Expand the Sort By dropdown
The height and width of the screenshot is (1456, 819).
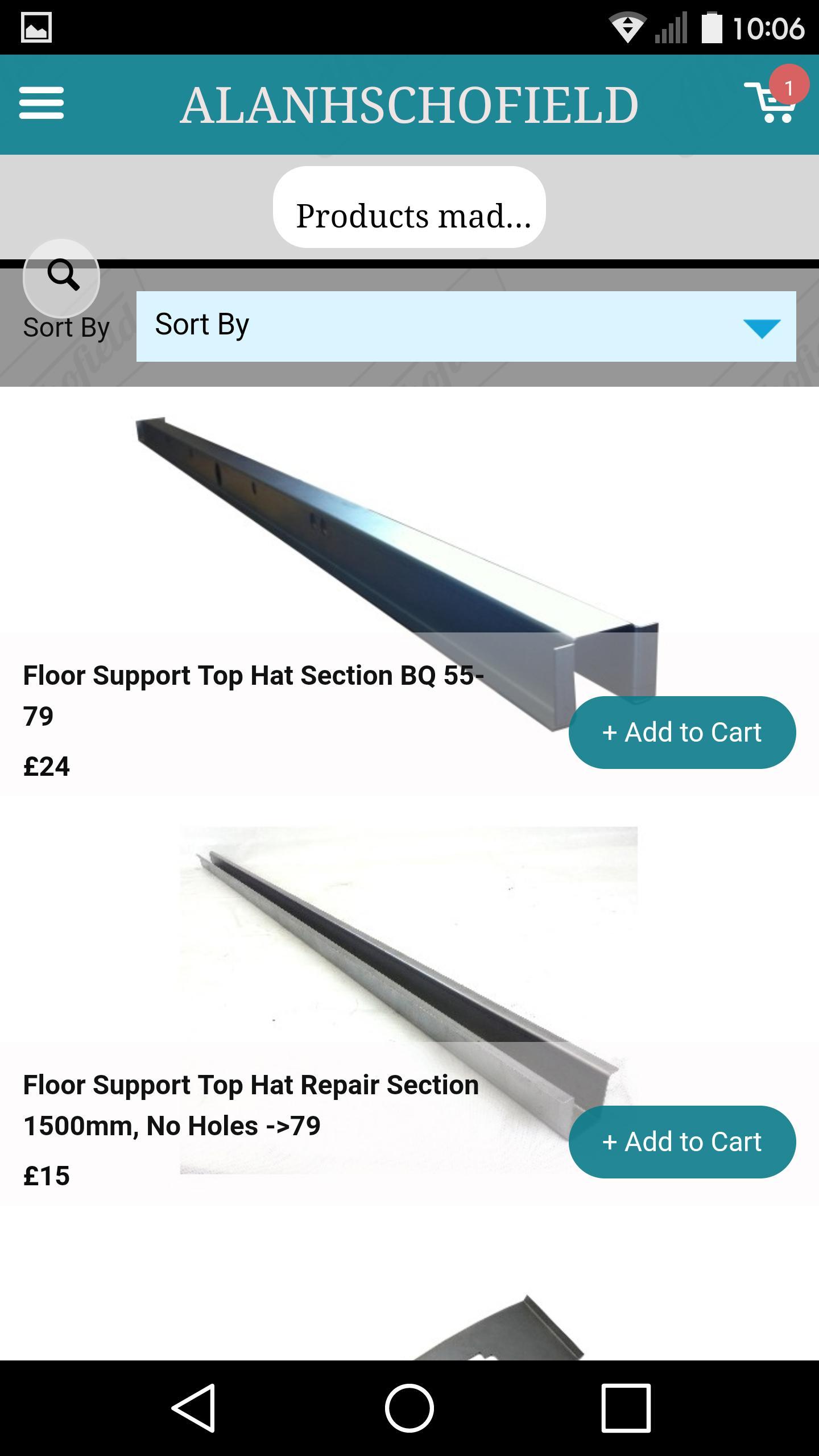tap(466, 326)
